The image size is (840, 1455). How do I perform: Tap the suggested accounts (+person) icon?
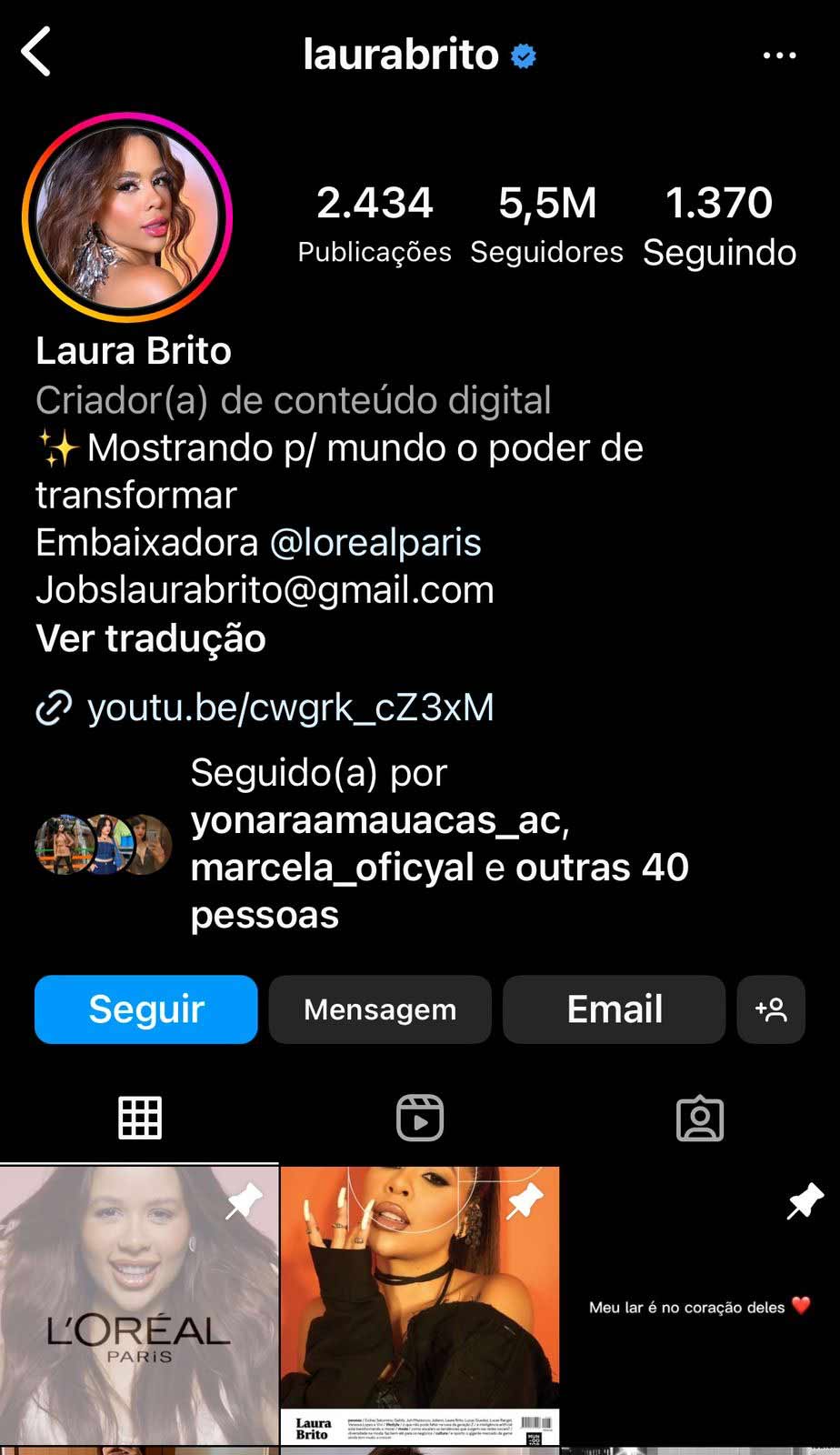(x=771, y=1008)
